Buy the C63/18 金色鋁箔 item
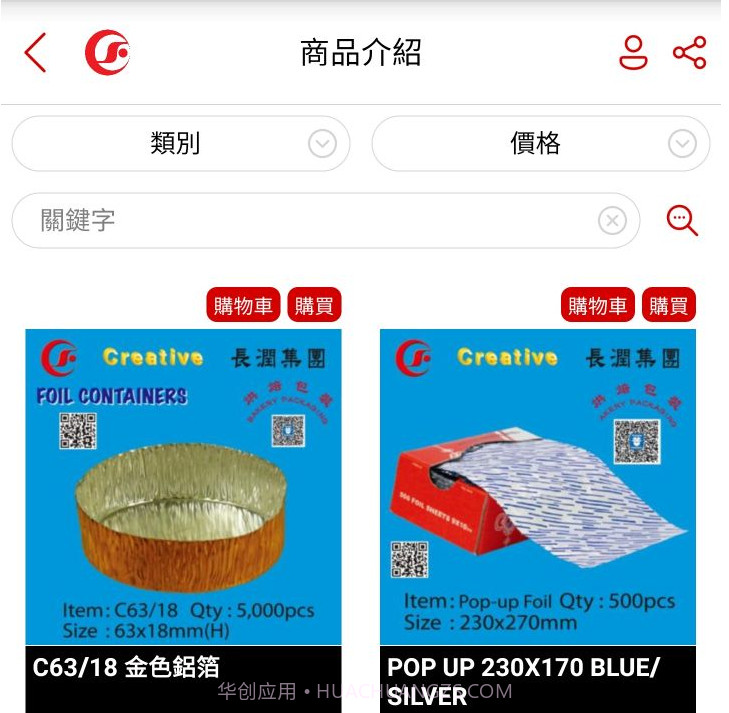The height and width of the screenshot is (713, 729). click(314, 306)
